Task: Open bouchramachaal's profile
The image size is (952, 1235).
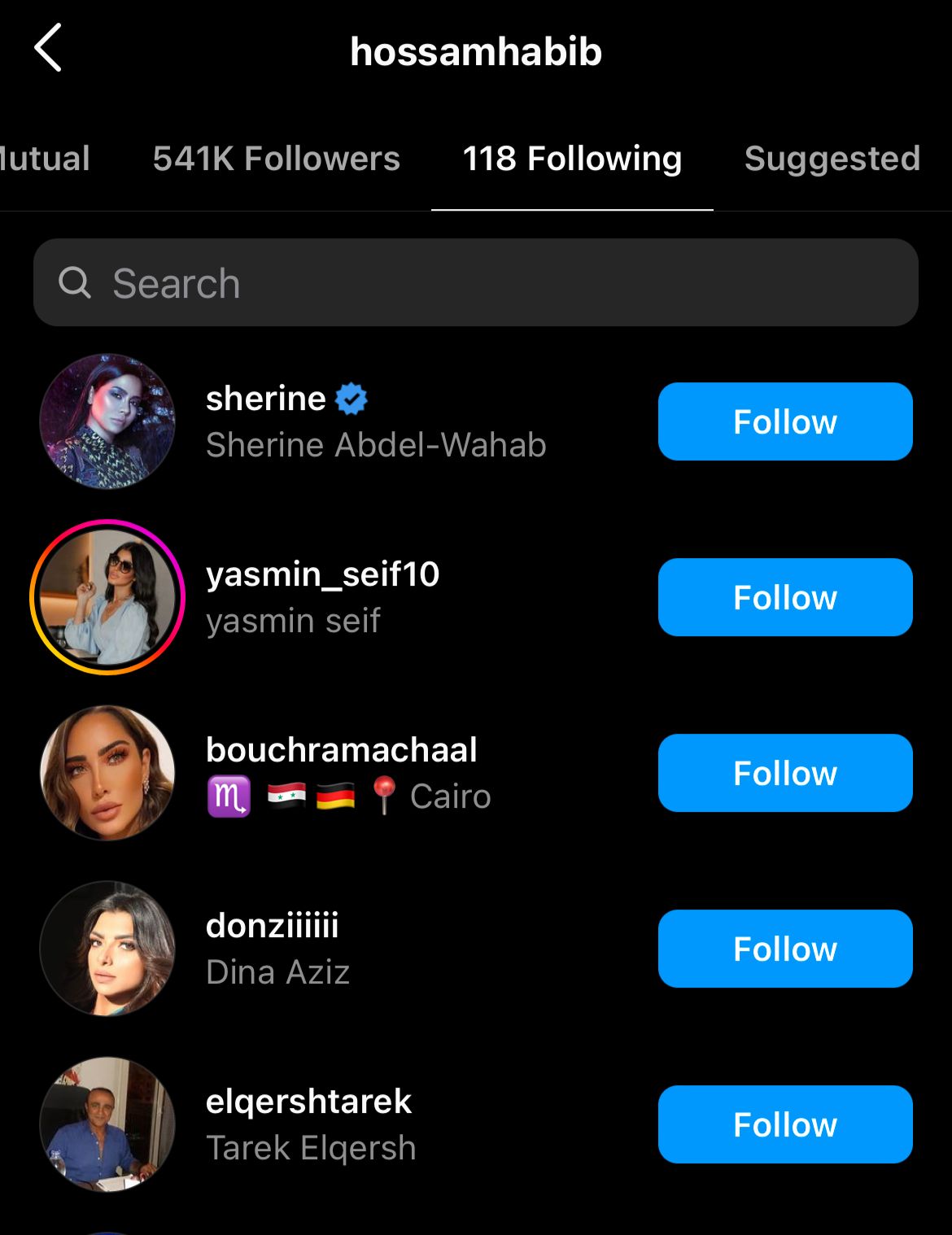Action: click(x=341, y=750)
